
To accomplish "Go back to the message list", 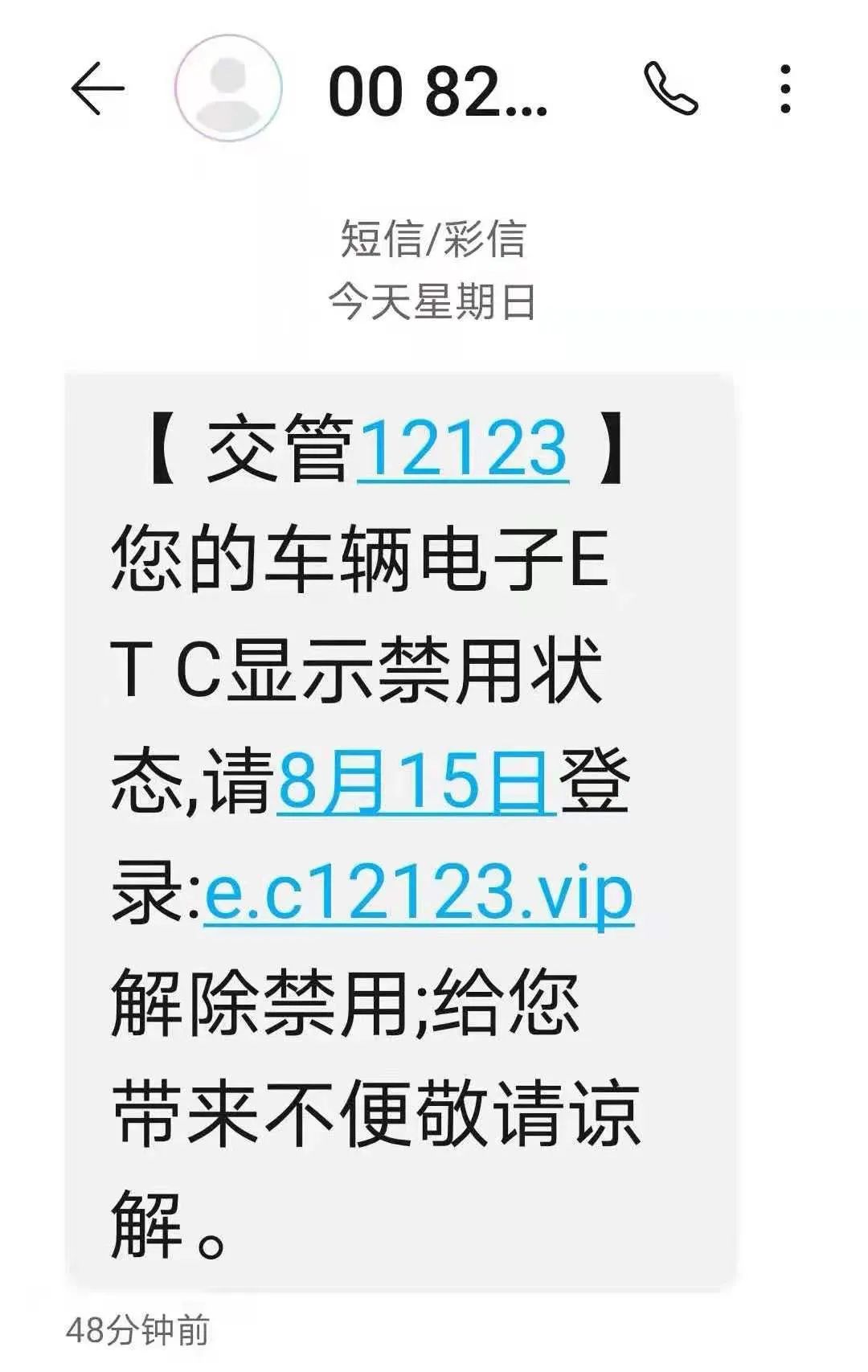I will (x=97, y=88).
